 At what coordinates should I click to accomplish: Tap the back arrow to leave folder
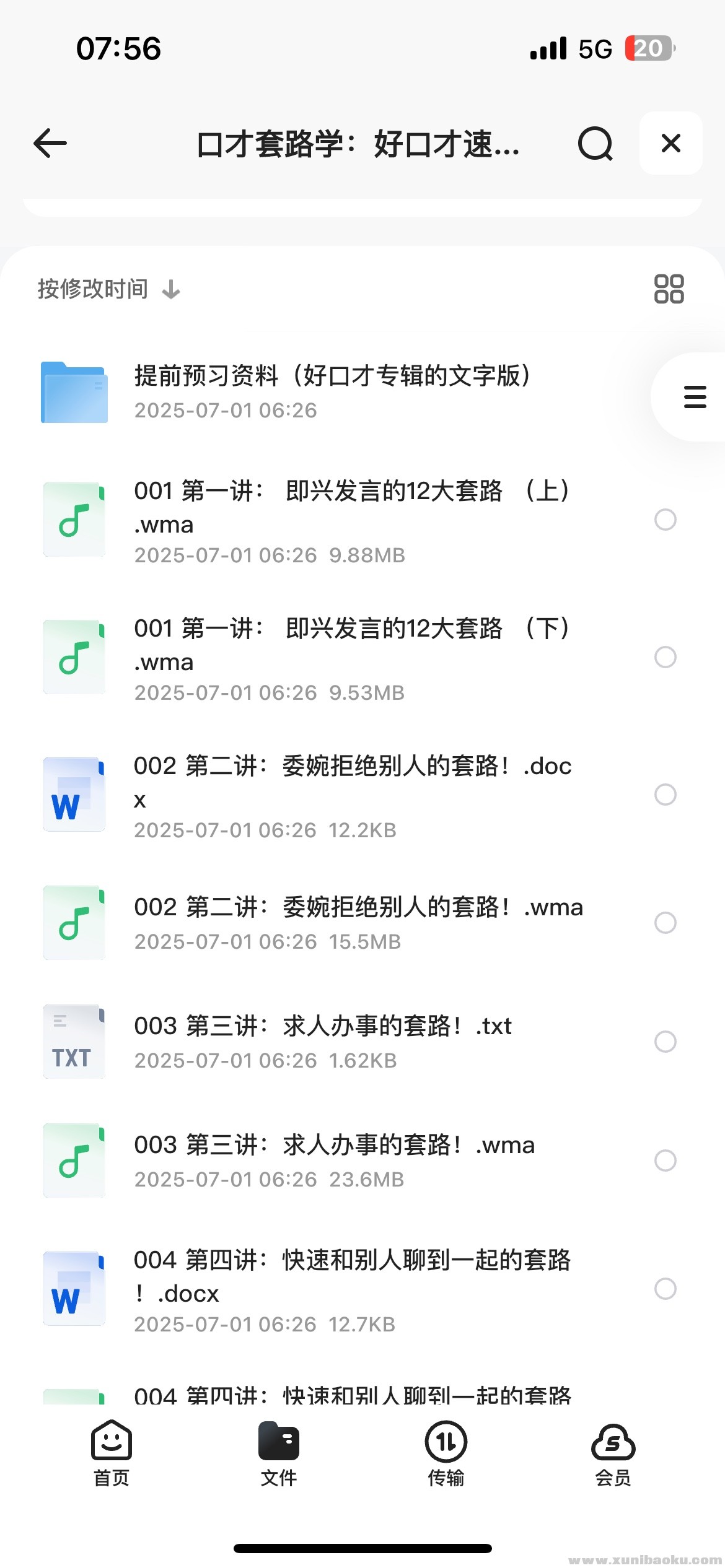coord(50,144)
